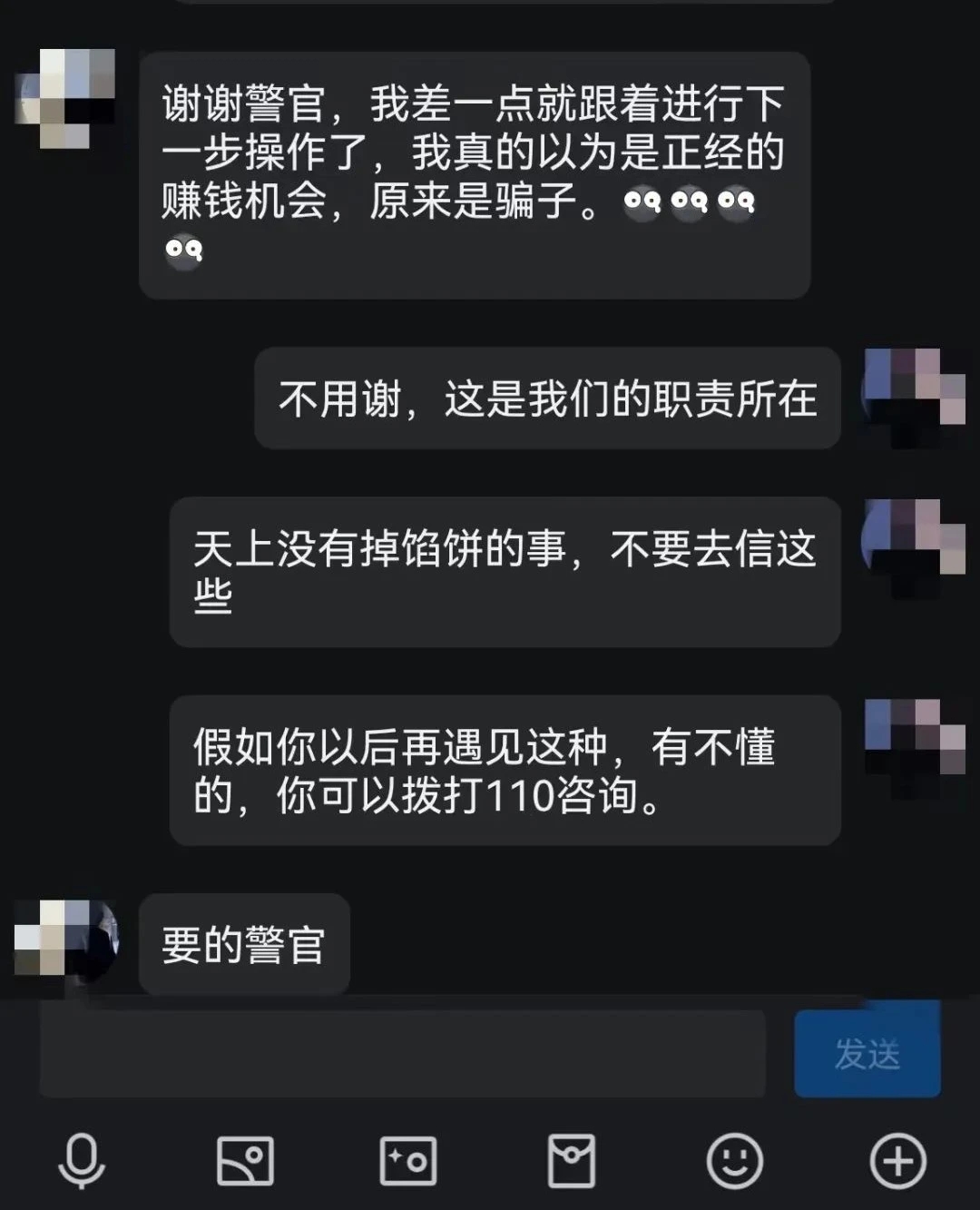
Task: Open the emoji smiley panel
Action: pos(734,1160)
